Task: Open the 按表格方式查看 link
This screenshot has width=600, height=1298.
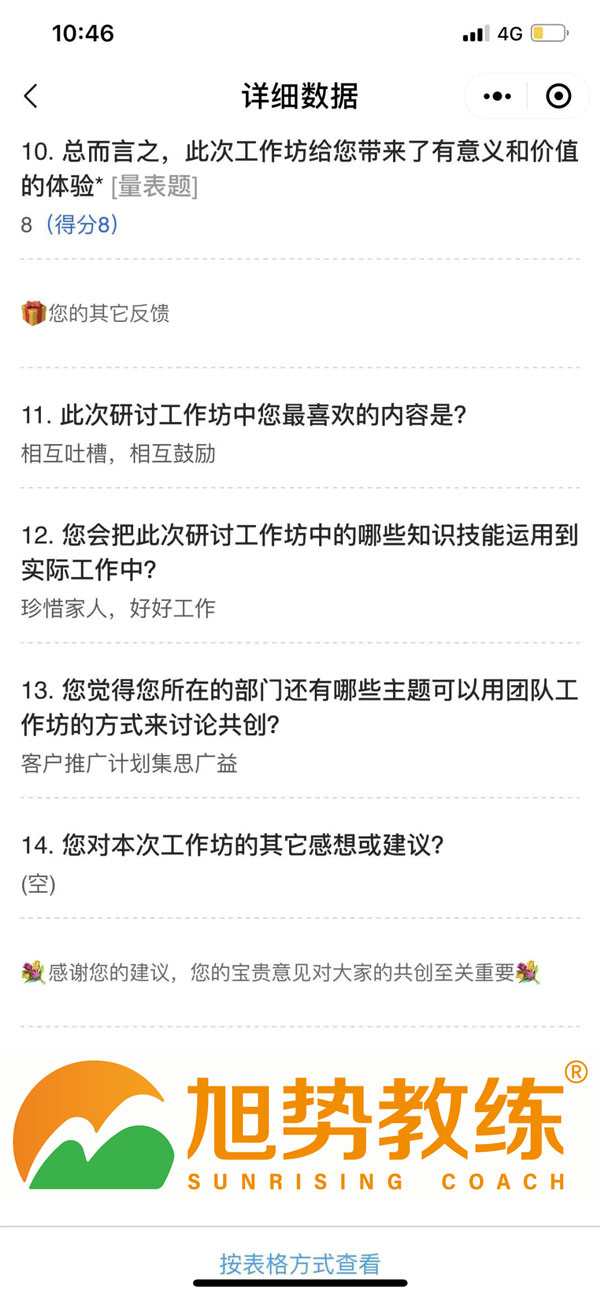Action: (300, 1263)
